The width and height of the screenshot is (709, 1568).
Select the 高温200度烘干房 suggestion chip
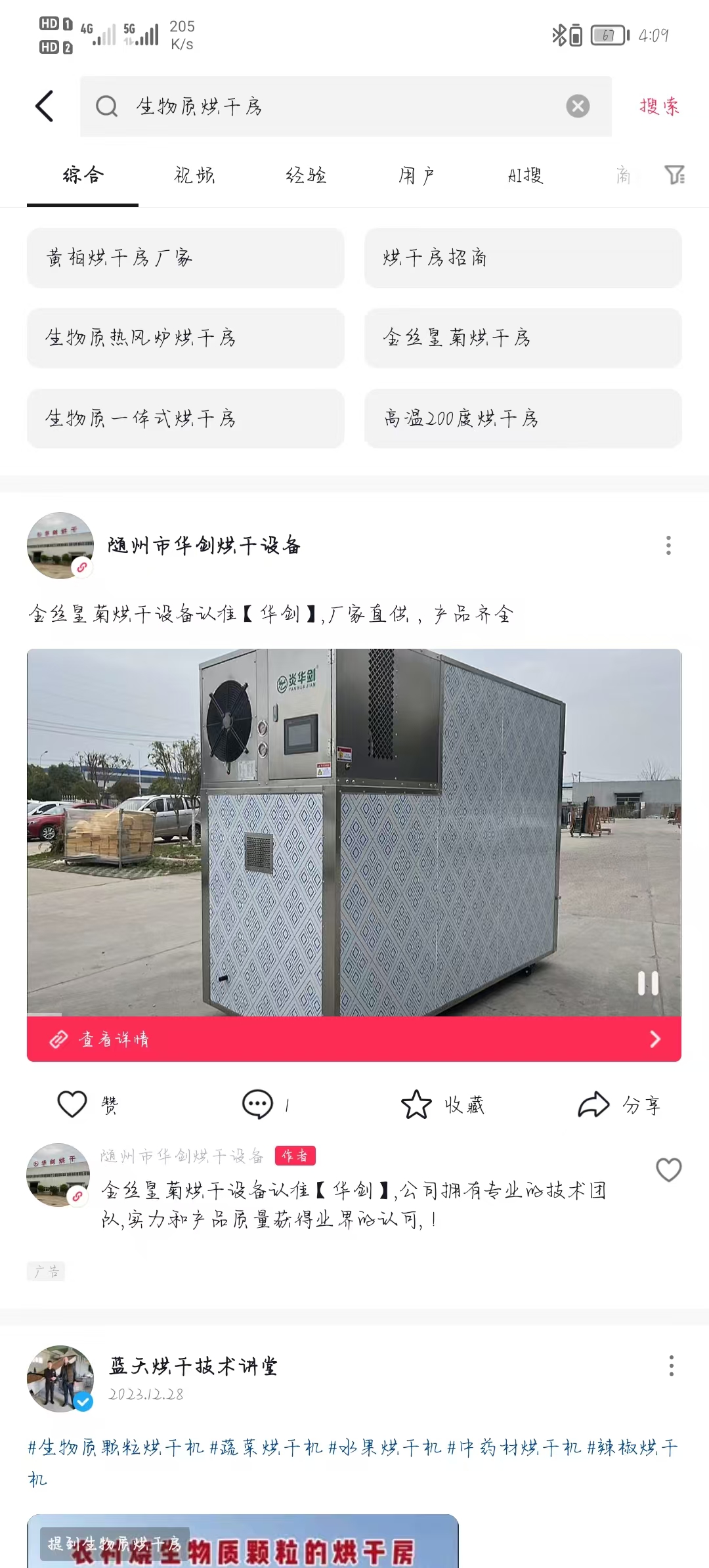(523, 418)
